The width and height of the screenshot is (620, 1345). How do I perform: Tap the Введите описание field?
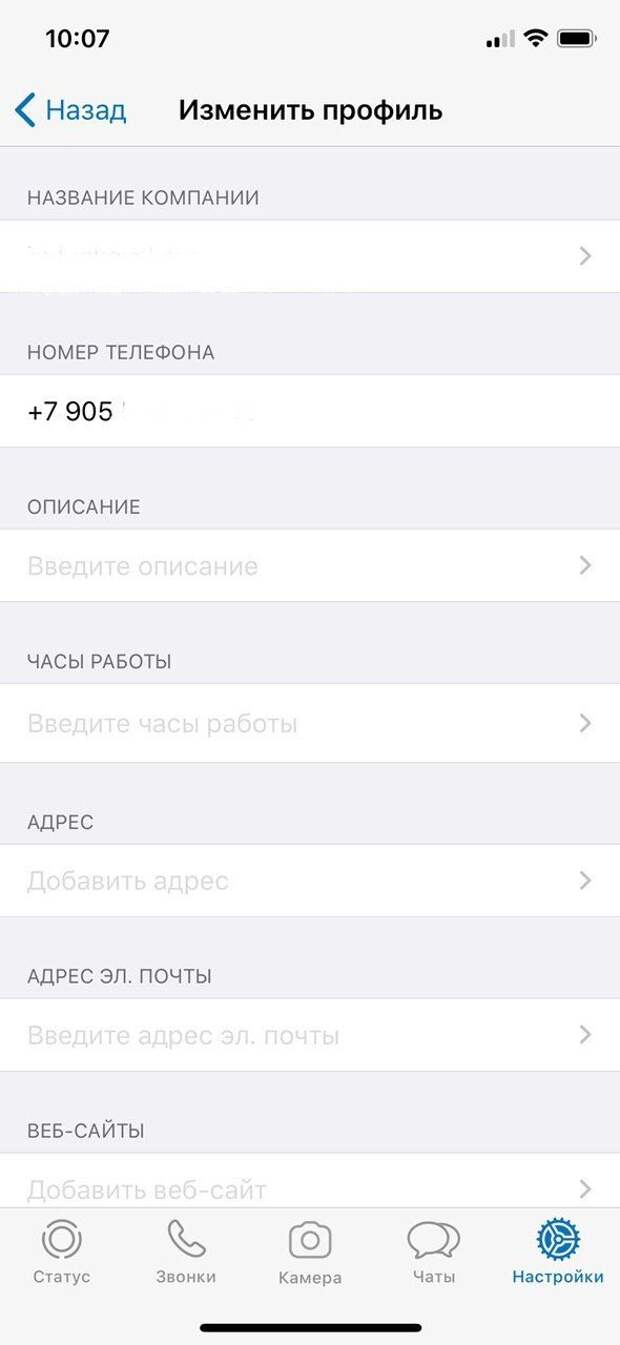tap(310, 566)
